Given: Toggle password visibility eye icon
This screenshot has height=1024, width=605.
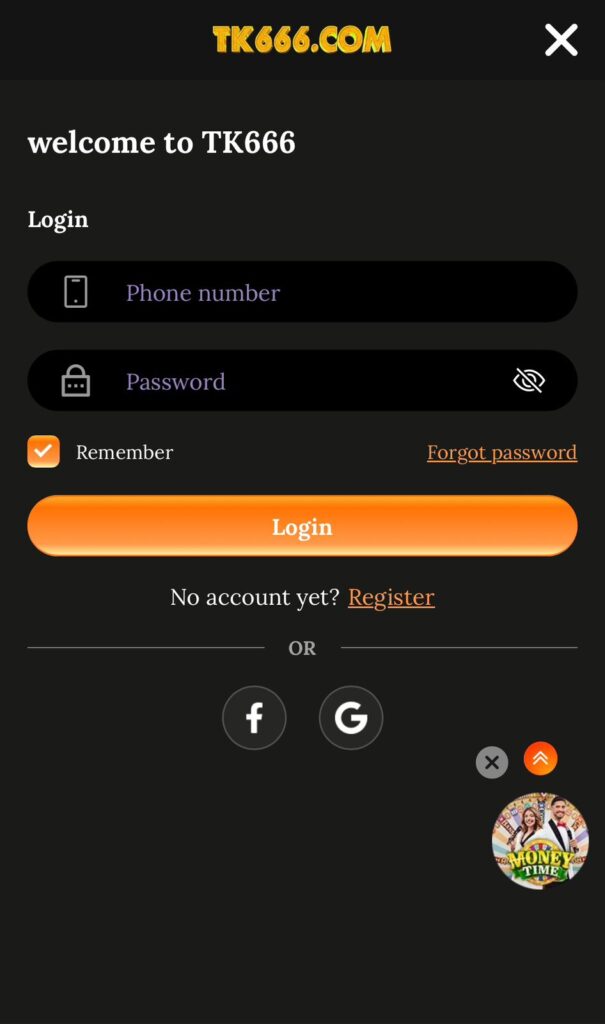Looking at the screenshot, I should 528,381.
